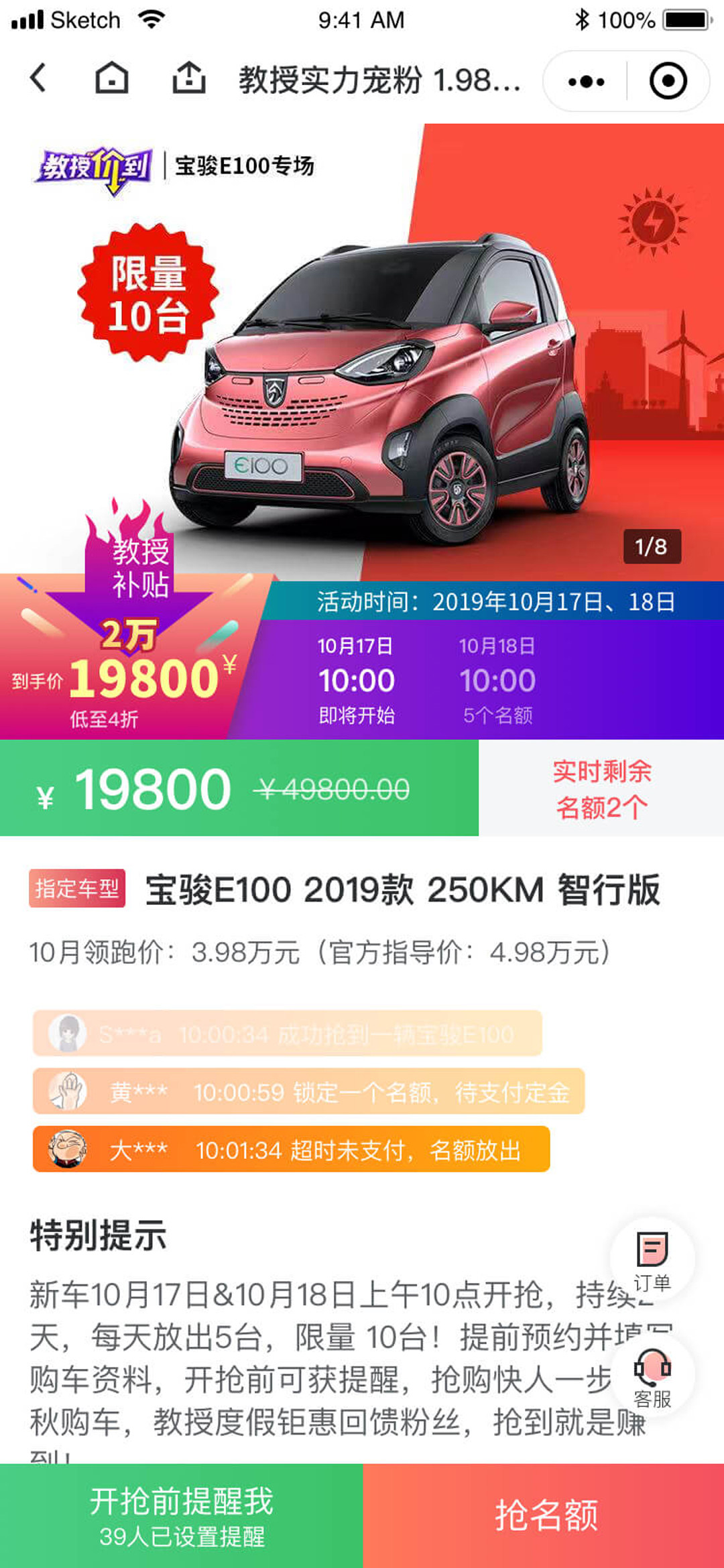Select the 10月18日 10:00 session
The height and width of the screenshot is (1568, 724).
click(497, 680)
